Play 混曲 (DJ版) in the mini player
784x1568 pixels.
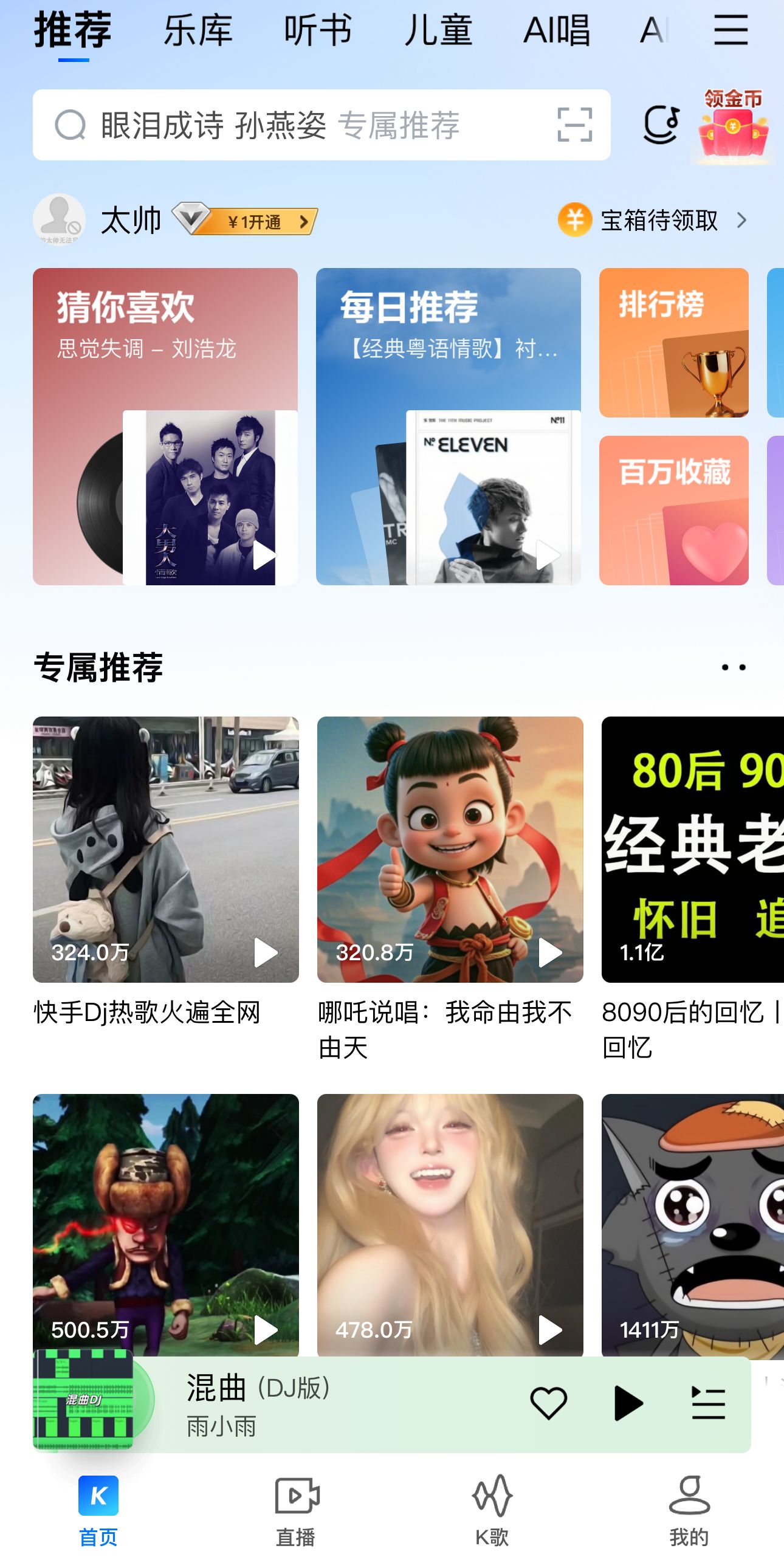point(628,1403)
